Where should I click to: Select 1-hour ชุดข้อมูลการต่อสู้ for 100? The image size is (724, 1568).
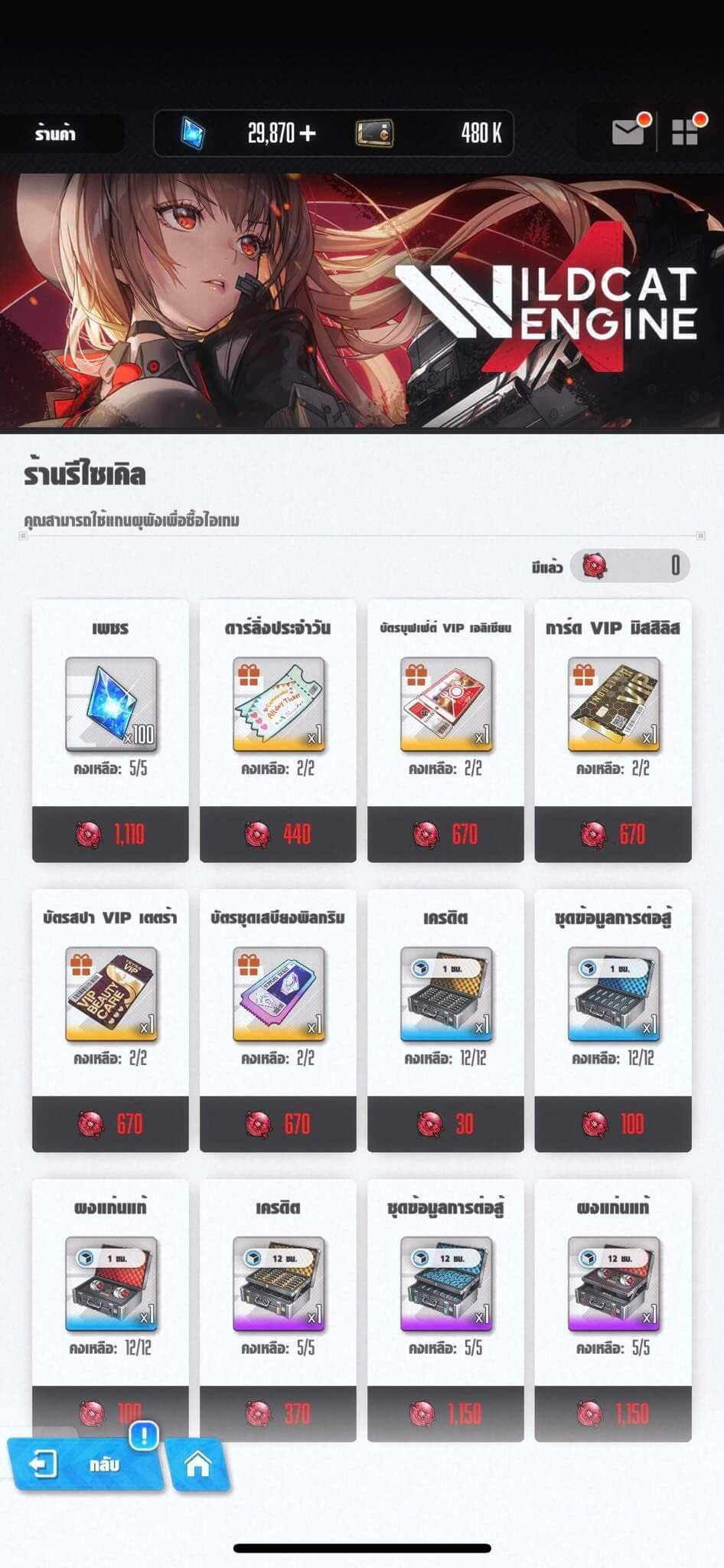(x=613, y=1021)
